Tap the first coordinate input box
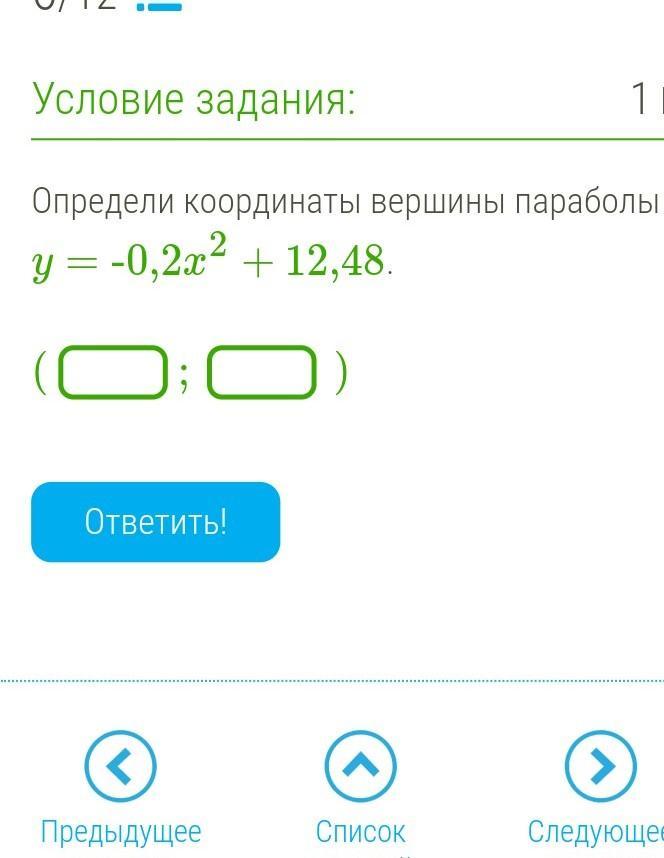 pyautogui.click(x=113, y=372)
